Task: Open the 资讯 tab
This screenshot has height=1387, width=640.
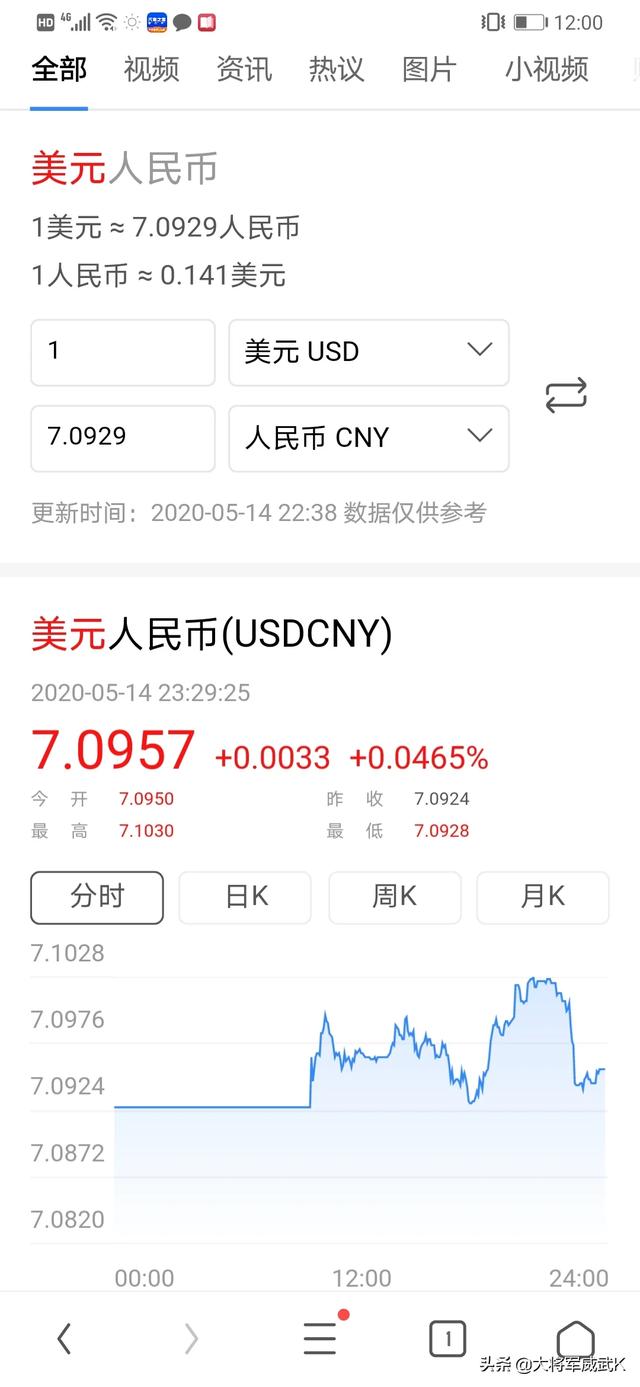Action: click(x=244, y=70)
